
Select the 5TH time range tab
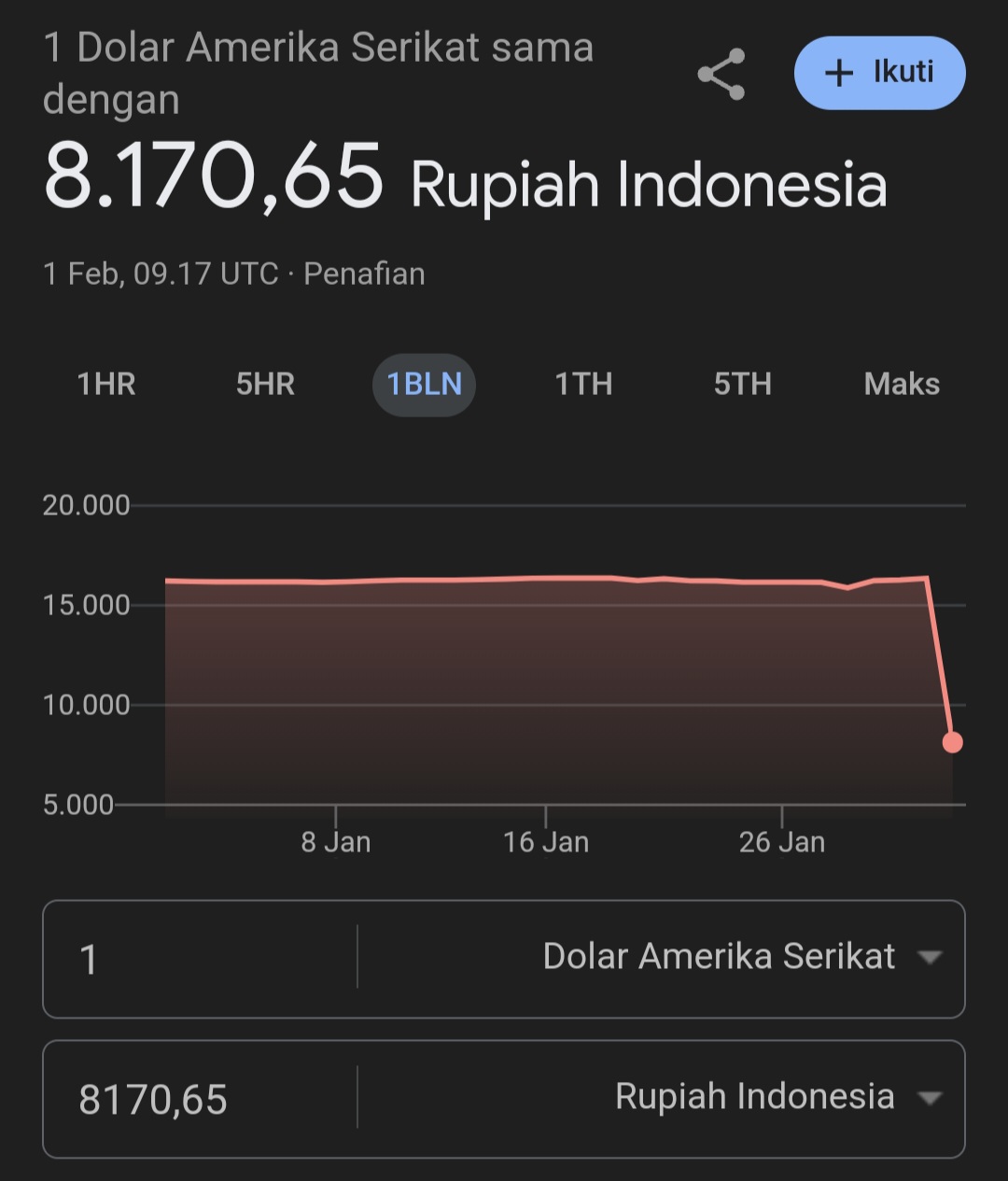(x=742, y=384)
